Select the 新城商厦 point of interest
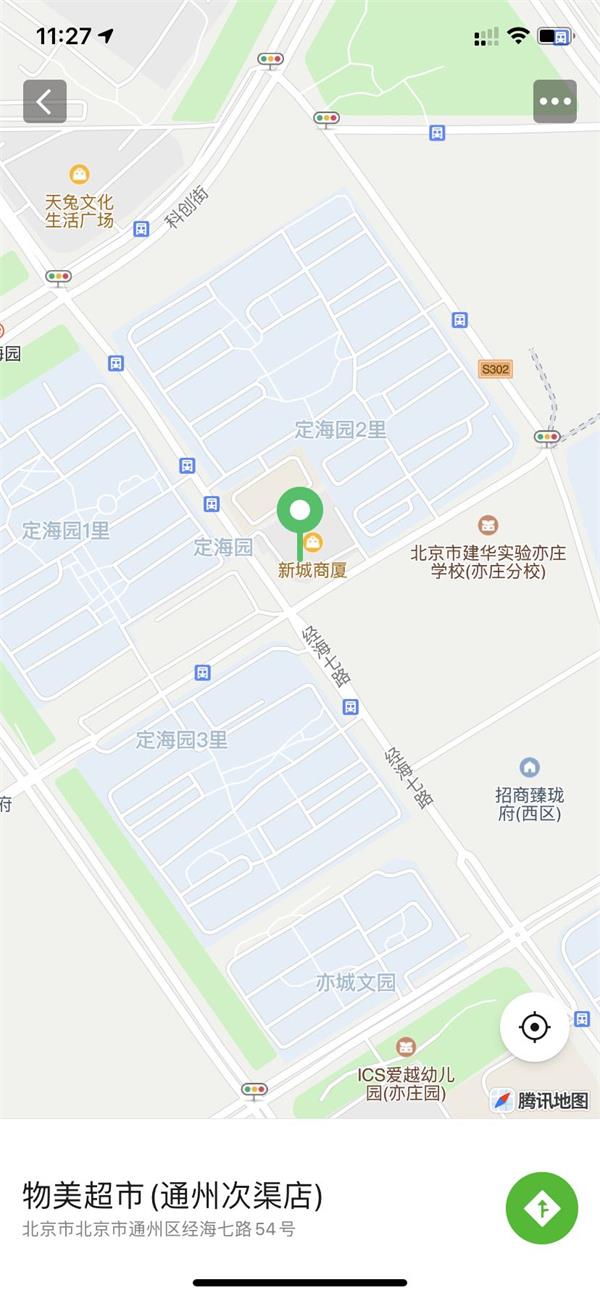This screenshot has height=1298, width=600. coord(312,571)
